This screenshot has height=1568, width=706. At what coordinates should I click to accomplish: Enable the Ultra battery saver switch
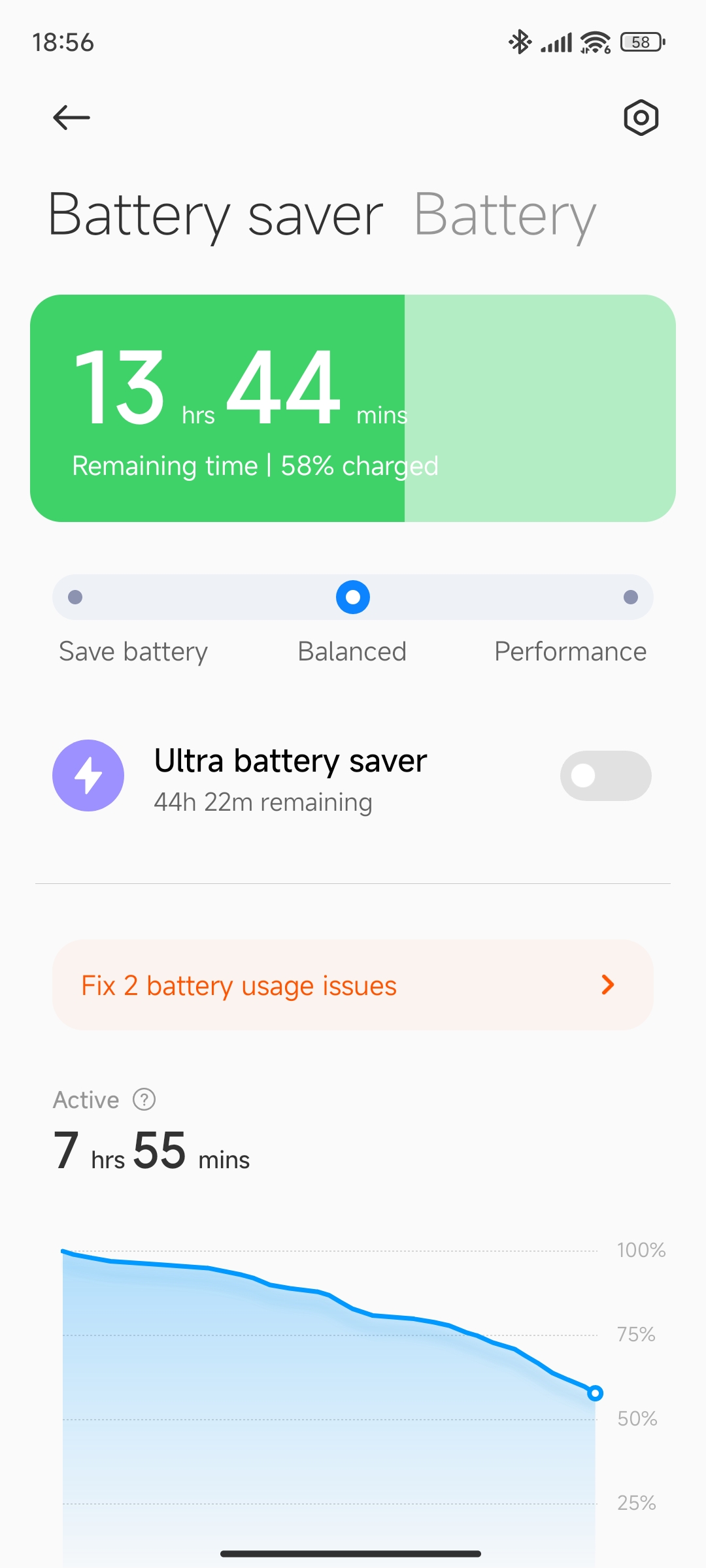[605, 776]
